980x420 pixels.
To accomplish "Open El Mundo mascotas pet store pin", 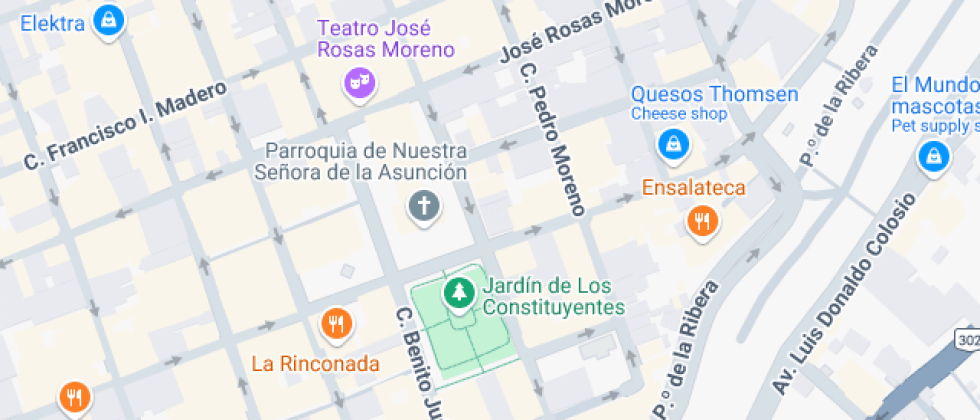I will click(x=933, y=156).
